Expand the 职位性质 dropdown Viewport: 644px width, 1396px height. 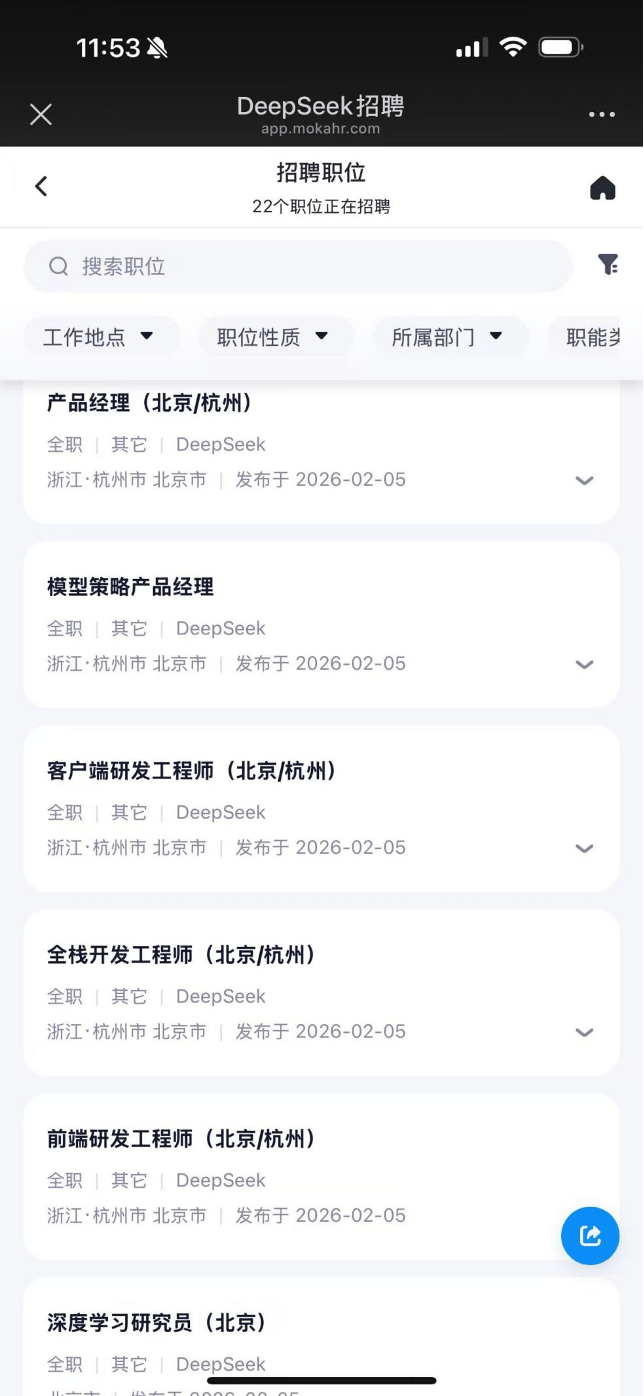275,337
